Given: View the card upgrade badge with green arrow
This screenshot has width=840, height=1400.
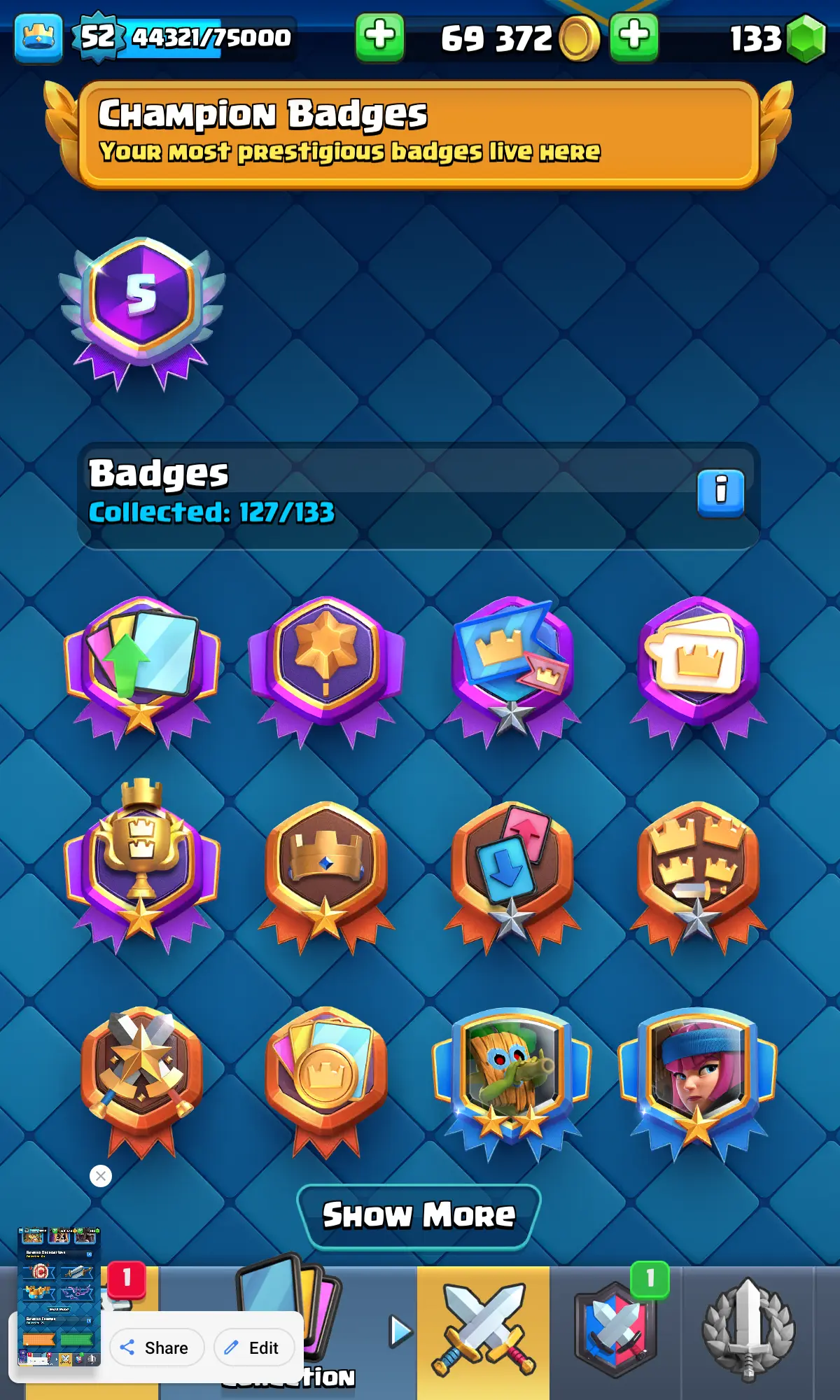Looking at the screenshot, I should [142, 665].
